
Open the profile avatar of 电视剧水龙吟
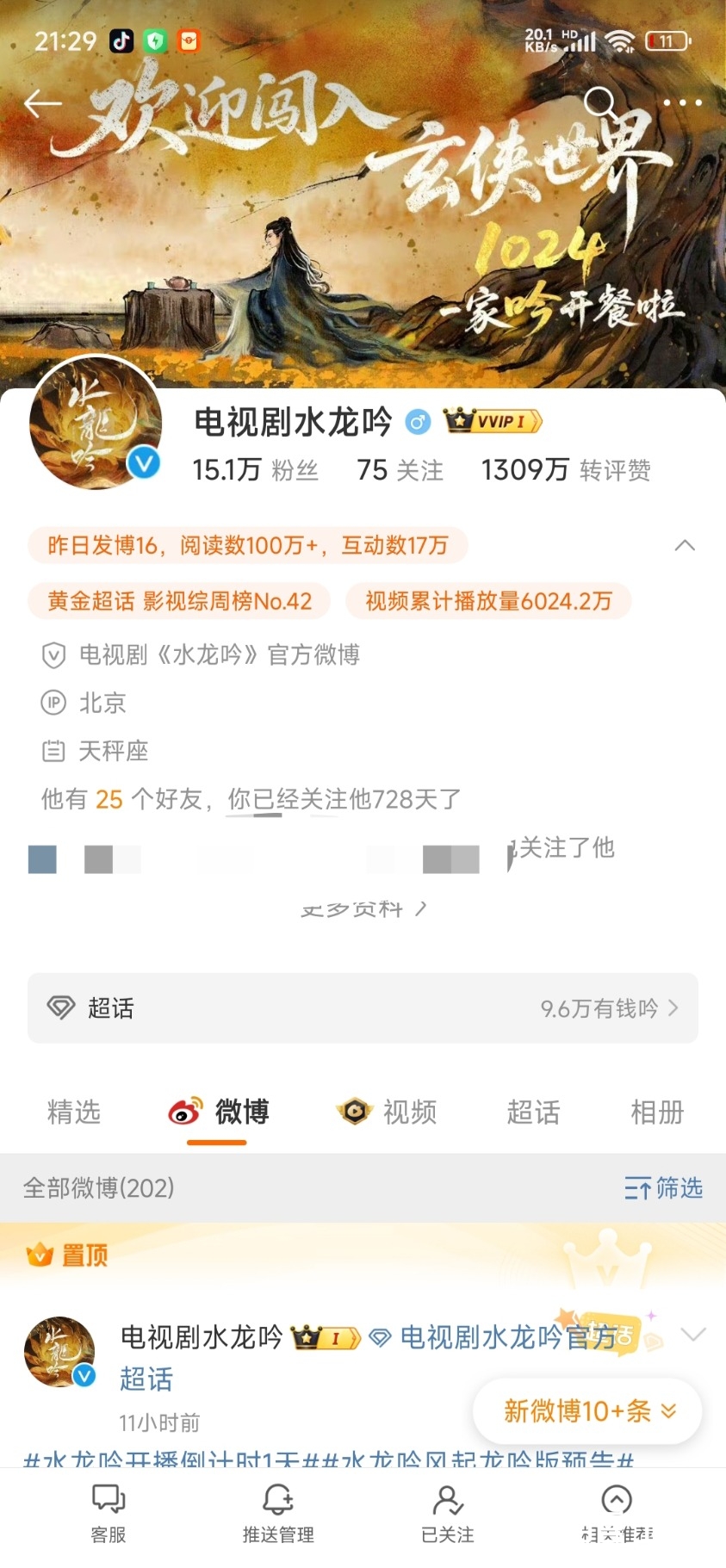coord(95,424)
